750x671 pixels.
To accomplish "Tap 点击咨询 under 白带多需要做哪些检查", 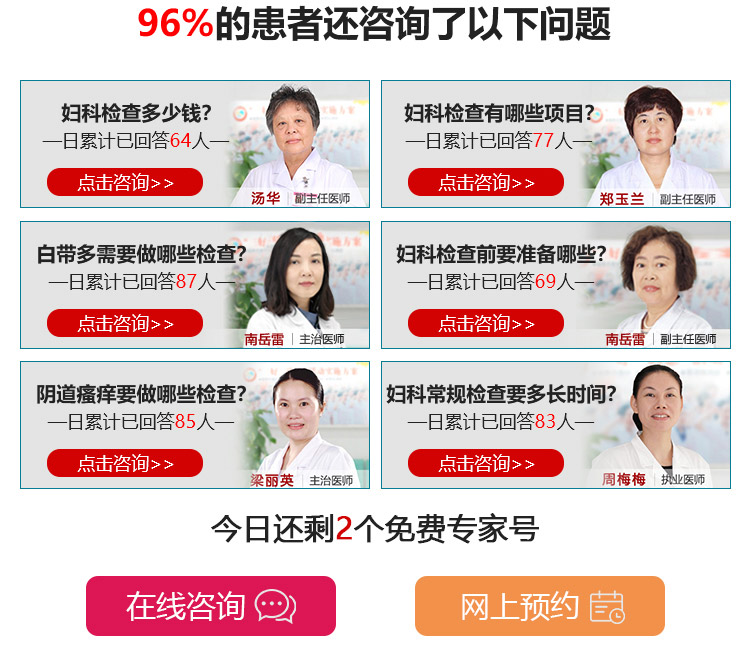I will click(125, 323).
